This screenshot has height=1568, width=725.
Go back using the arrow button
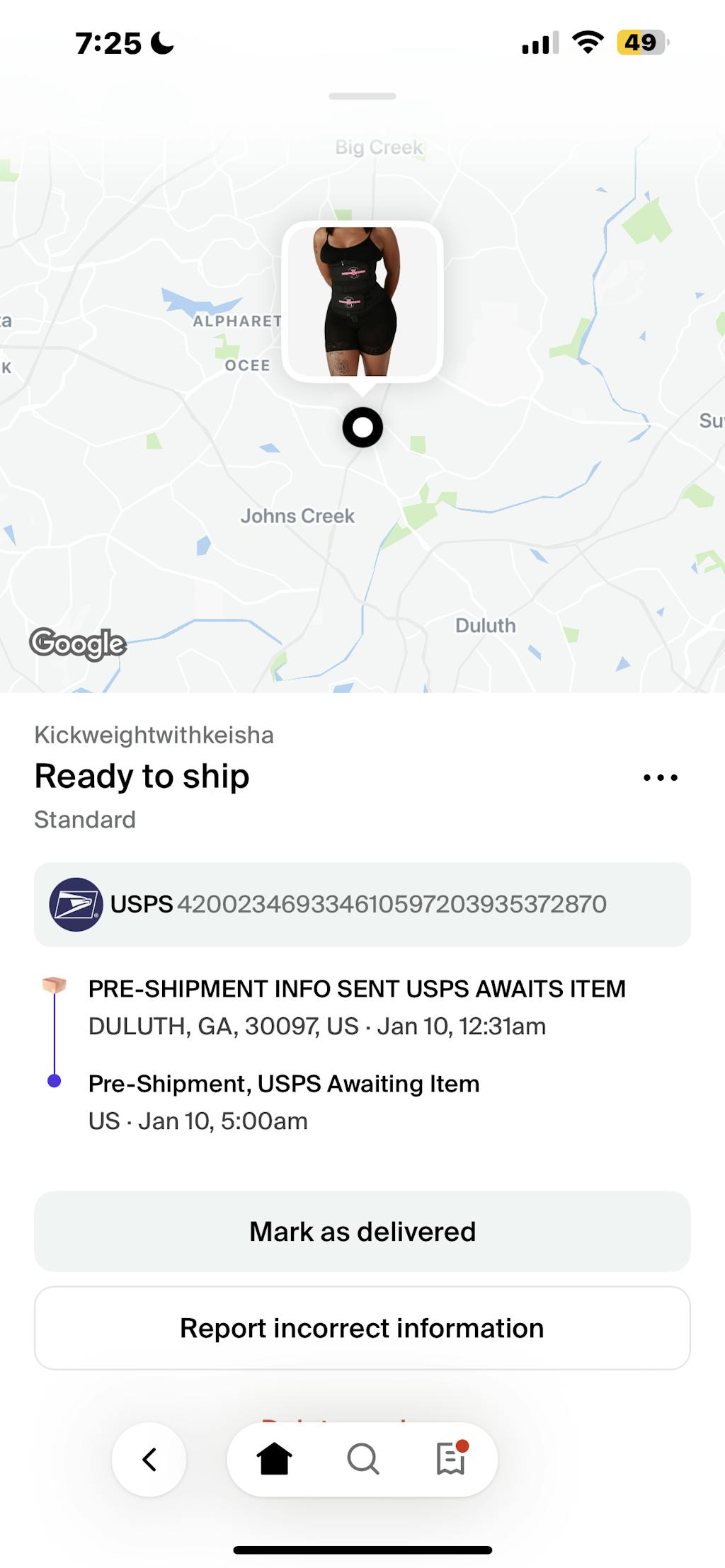[x=149, y=1459]
